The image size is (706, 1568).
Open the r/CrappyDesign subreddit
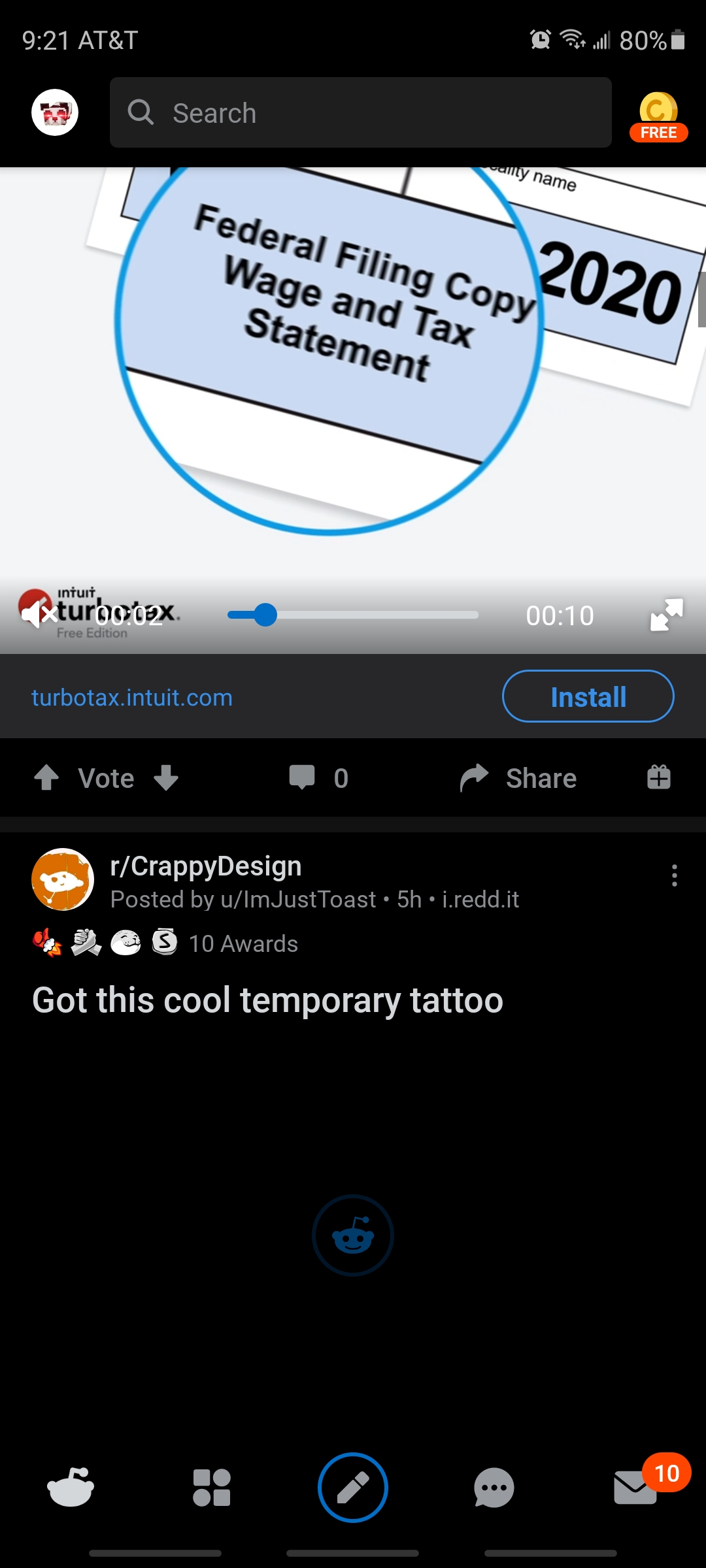[x=206, y=866]
